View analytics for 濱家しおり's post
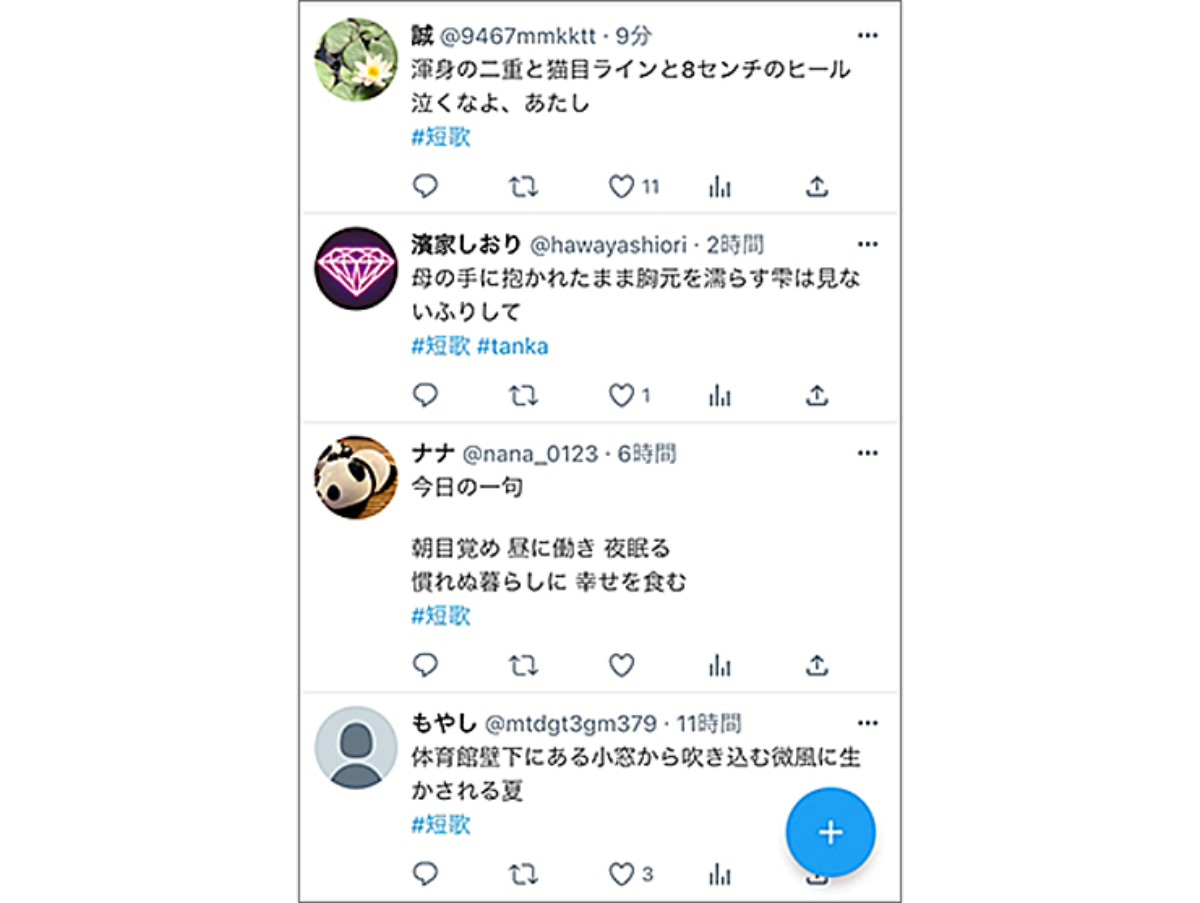Viewport: 1200px width, 903px height. (719, 396)
